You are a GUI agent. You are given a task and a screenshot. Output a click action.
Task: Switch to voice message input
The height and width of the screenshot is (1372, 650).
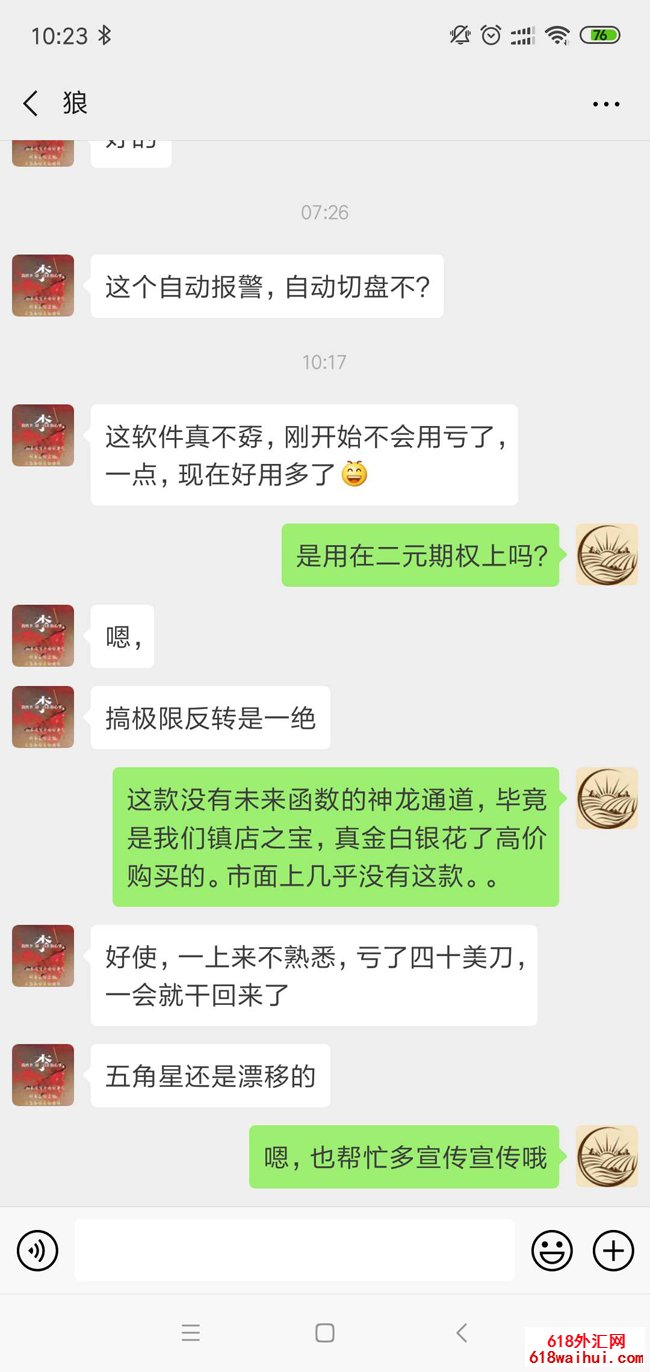pos(38,1250)
